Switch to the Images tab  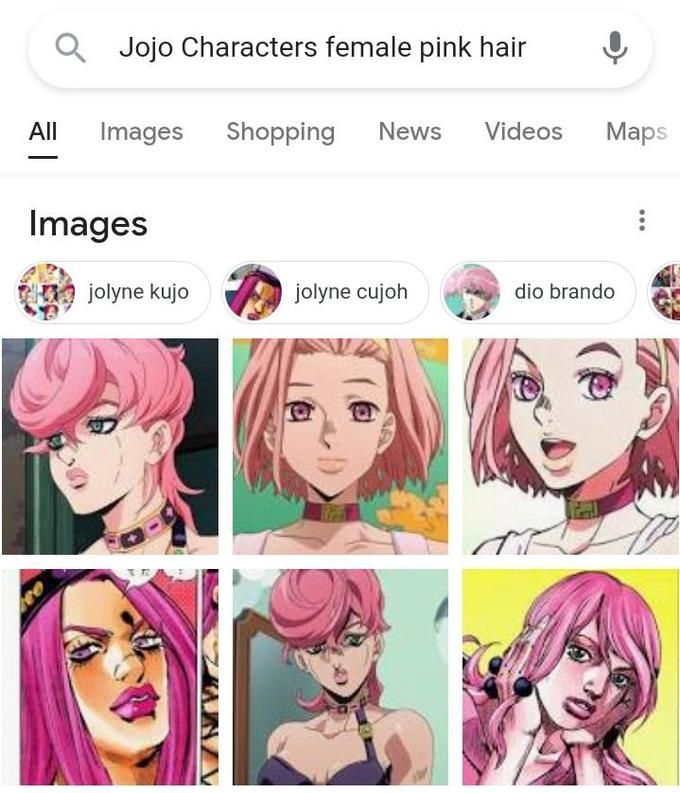coord(141,131)
